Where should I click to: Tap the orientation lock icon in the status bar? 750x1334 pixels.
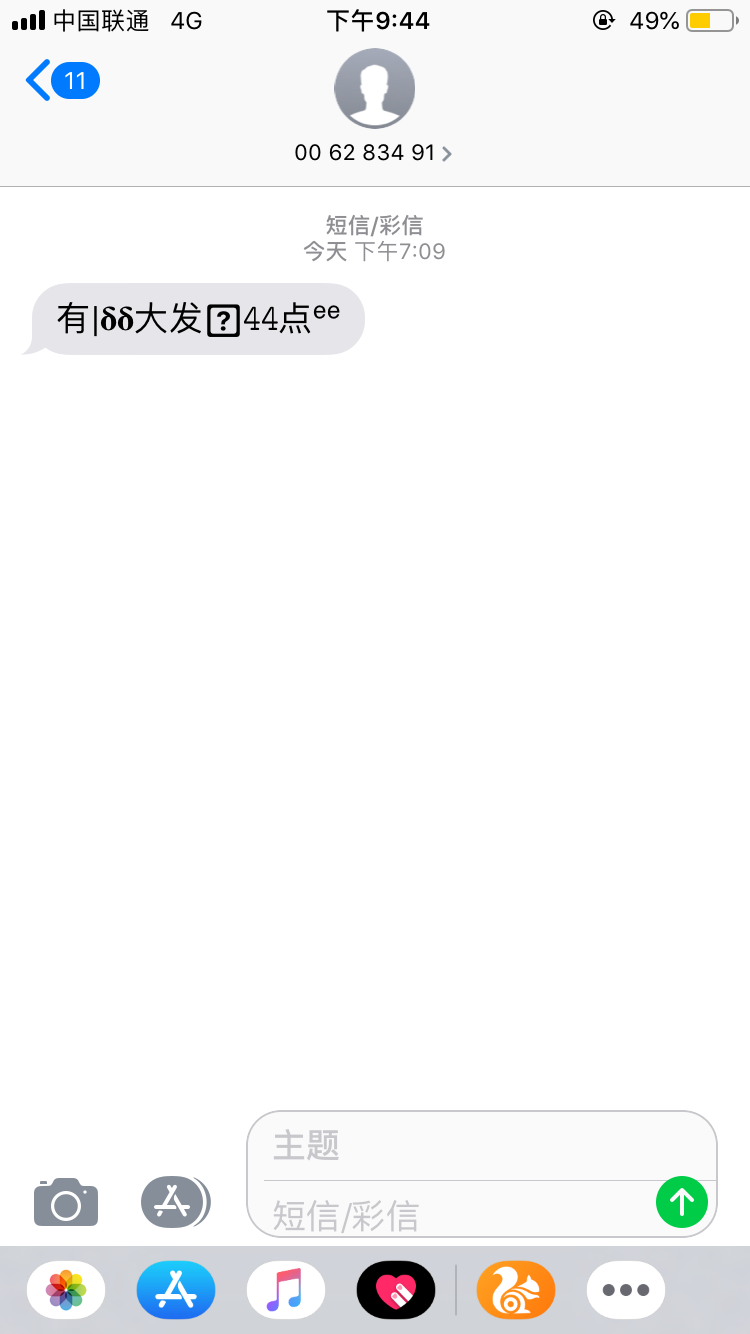[x=604, y=18]
